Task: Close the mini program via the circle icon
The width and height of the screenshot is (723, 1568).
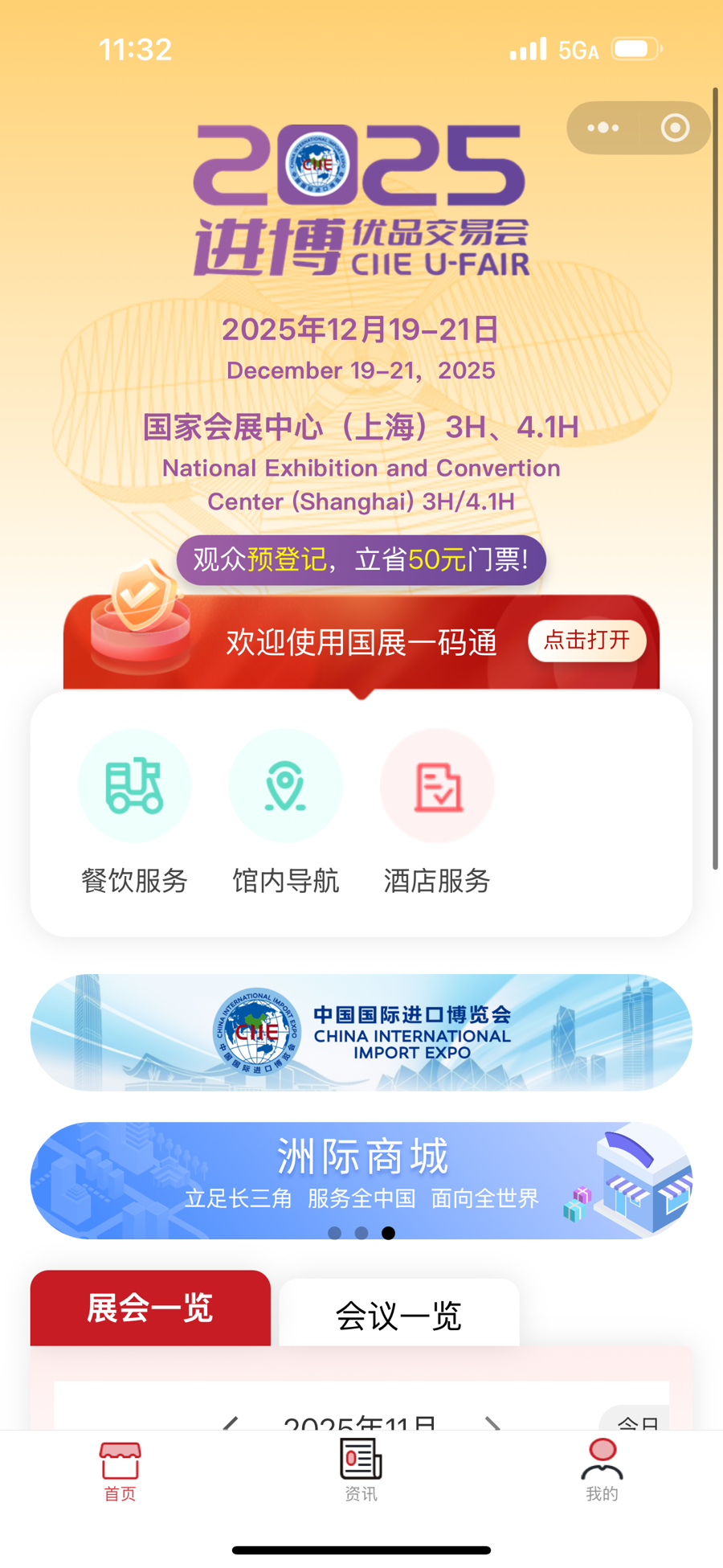Action: (x=675, y=128)
